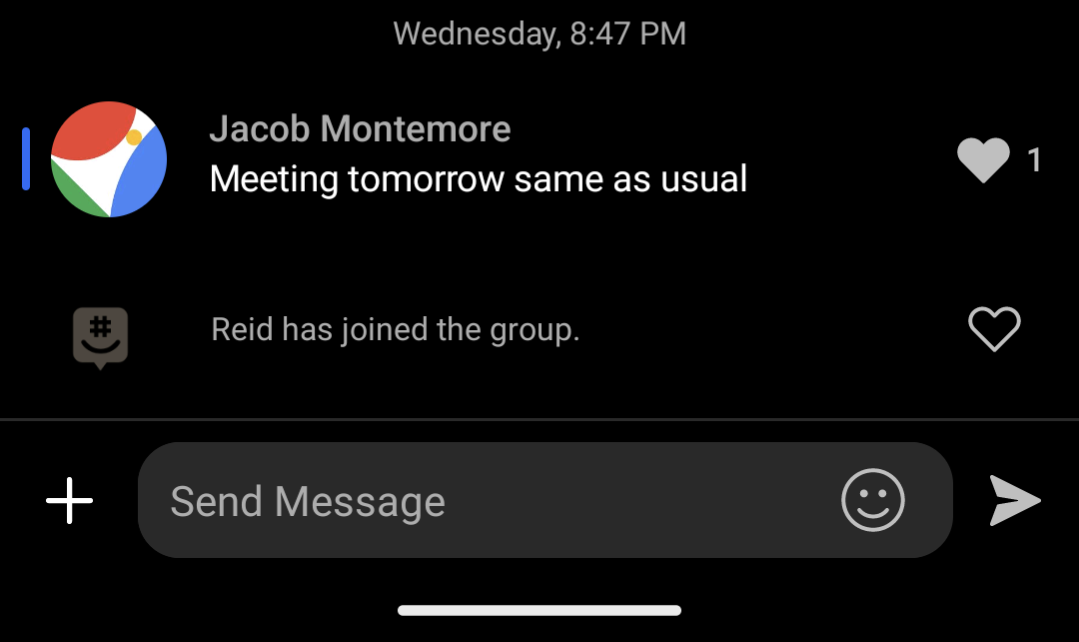Image resolution: width=1079 pixels, height=642 pixels.
Task: Open the plus attachment menu
Action: coord(70,501)
